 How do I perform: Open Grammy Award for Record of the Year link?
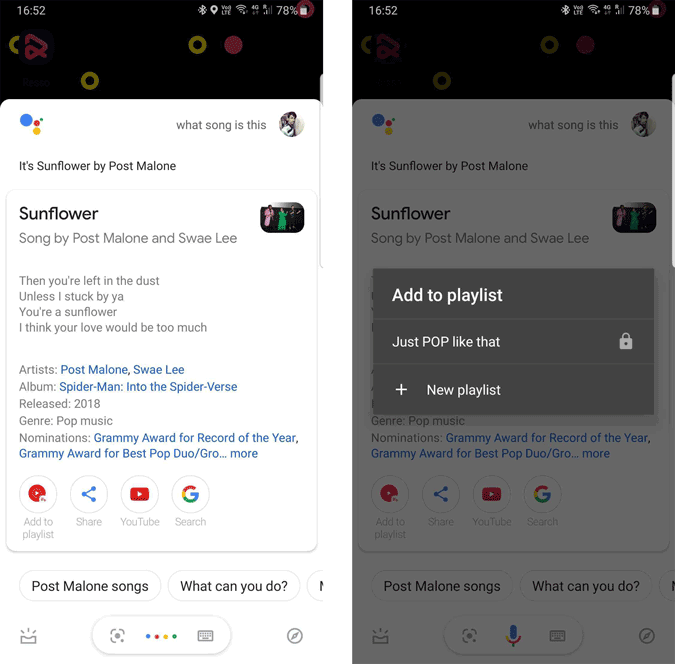(x=195, y=437)
